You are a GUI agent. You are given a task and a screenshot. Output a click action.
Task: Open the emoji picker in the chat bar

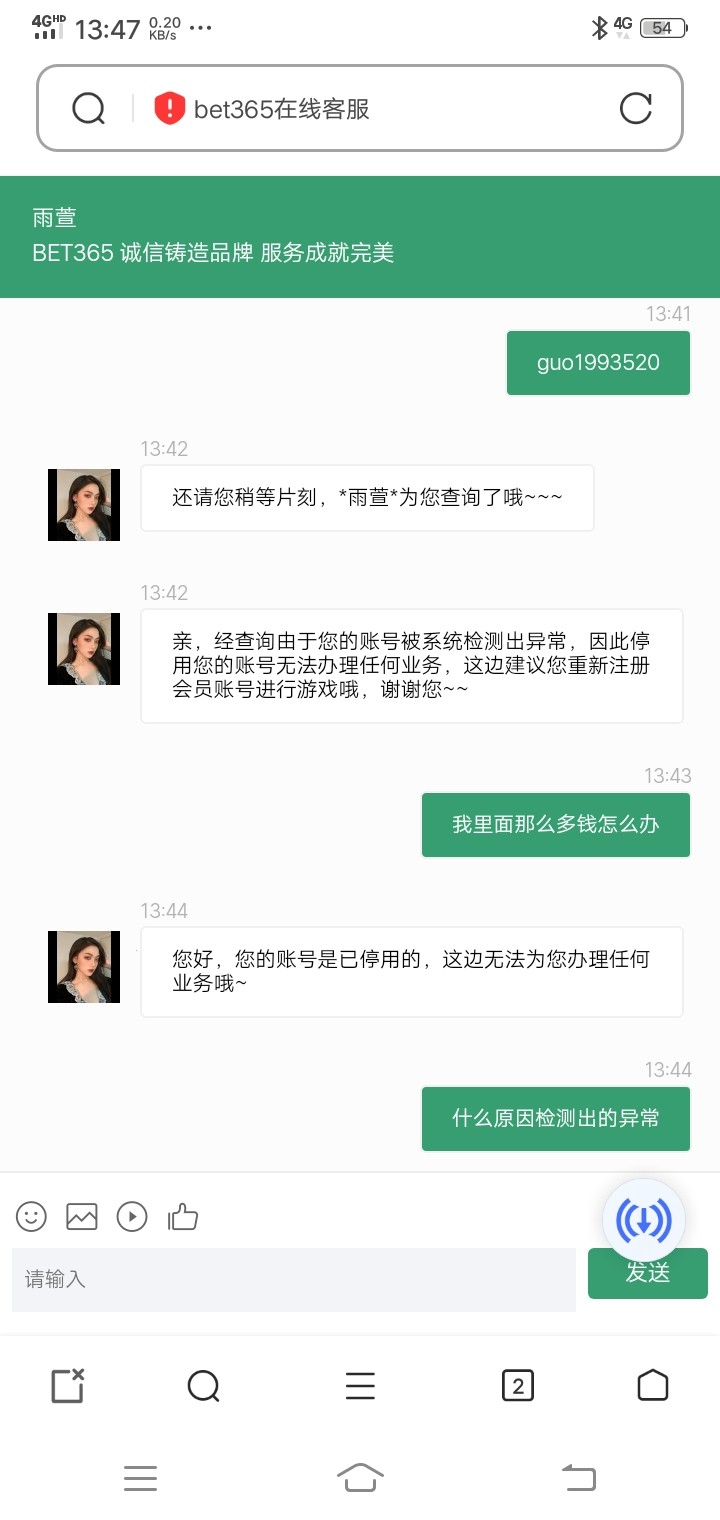(x=30, y=1216)
